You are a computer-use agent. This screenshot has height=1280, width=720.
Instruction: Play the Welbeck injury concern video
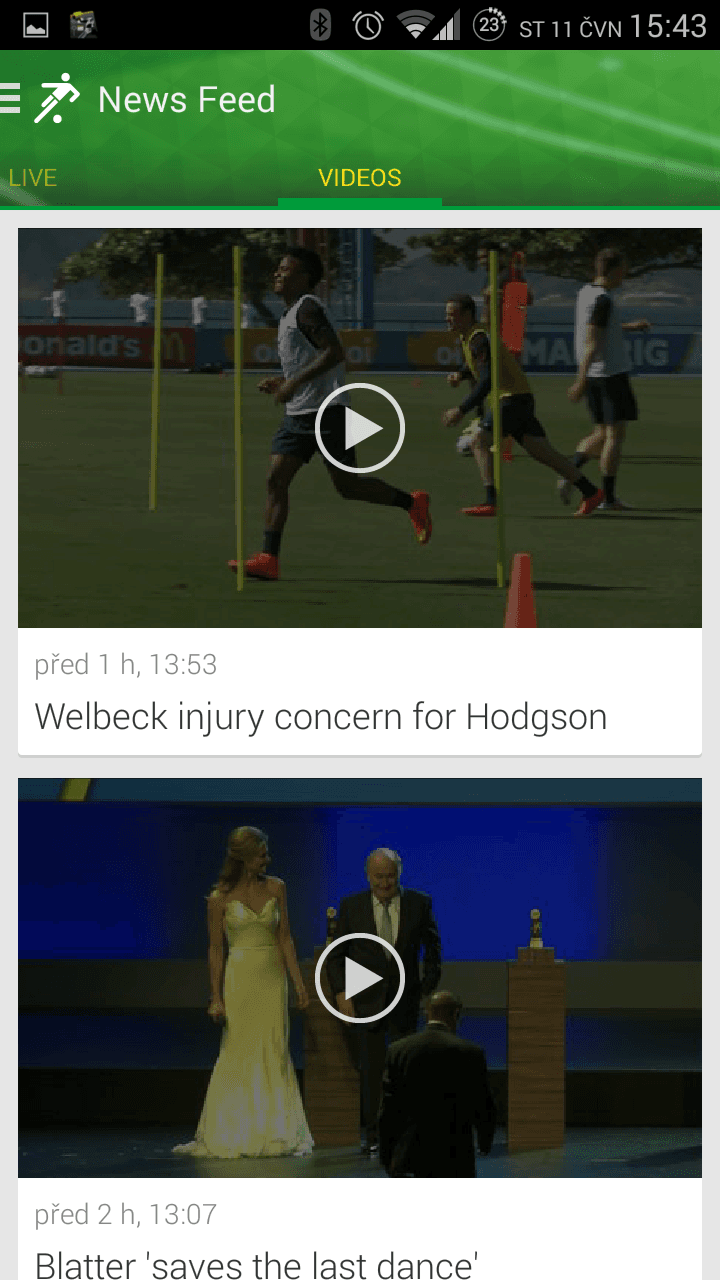point(359,428)
